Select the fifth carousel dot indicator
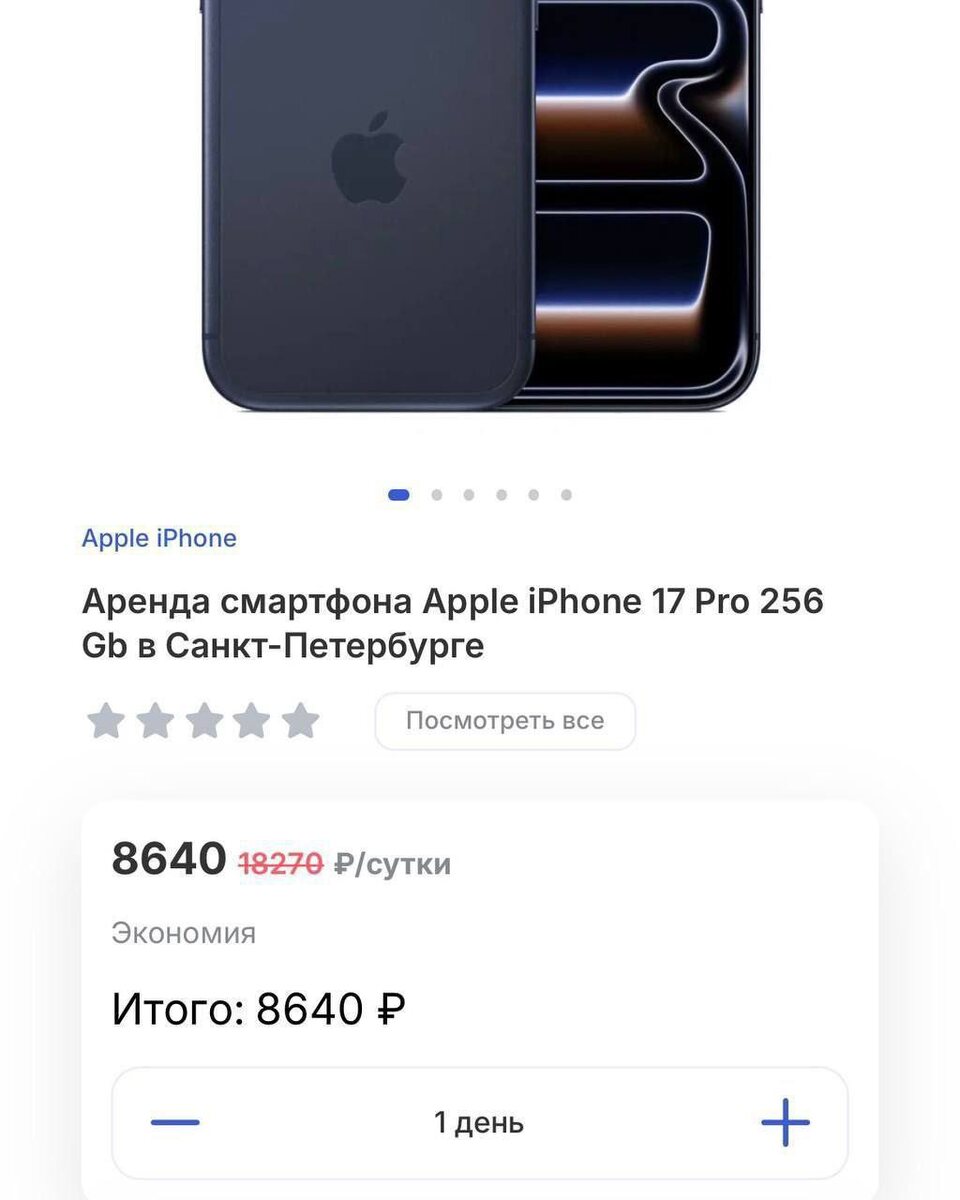 click(x=533, y=493)
